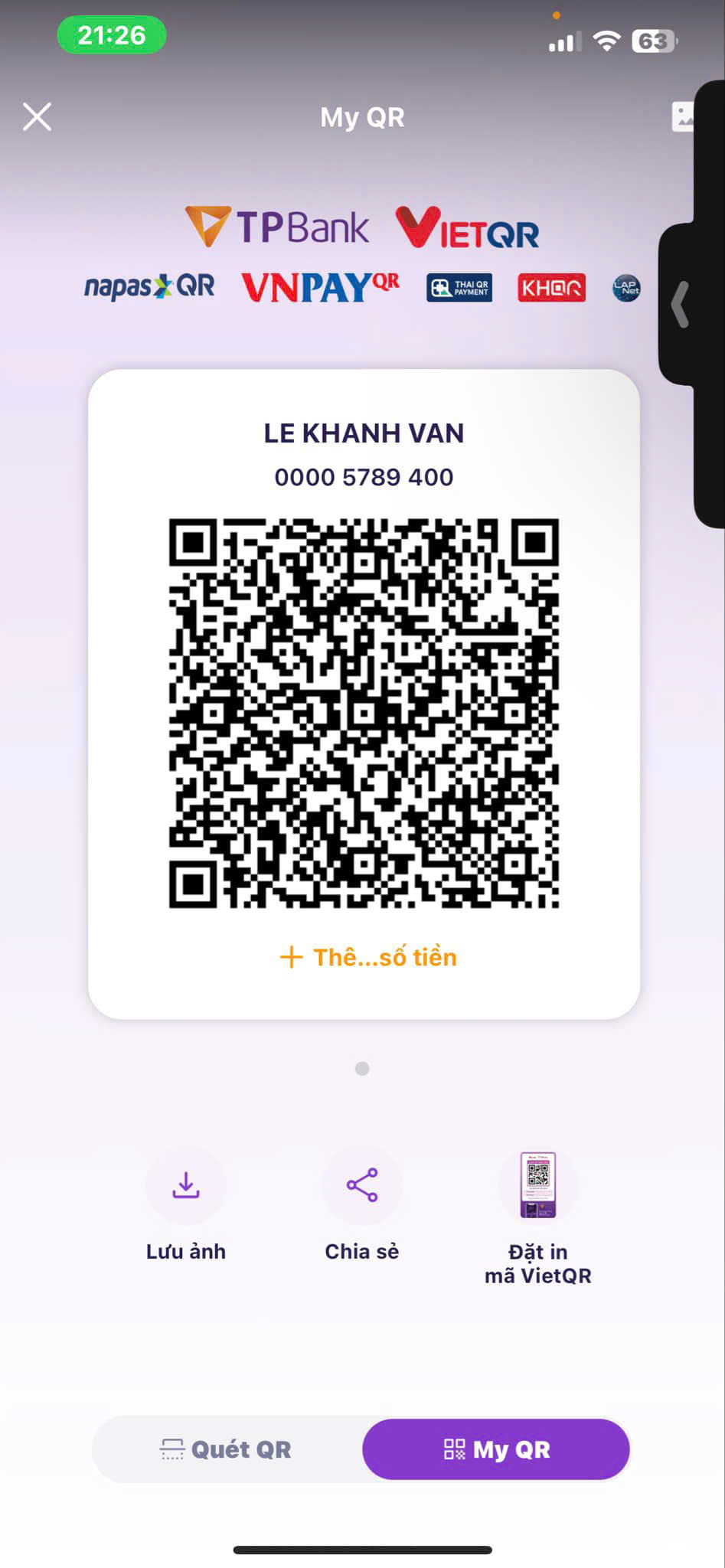Select the My QR tab

click(x=496, y=1449)
